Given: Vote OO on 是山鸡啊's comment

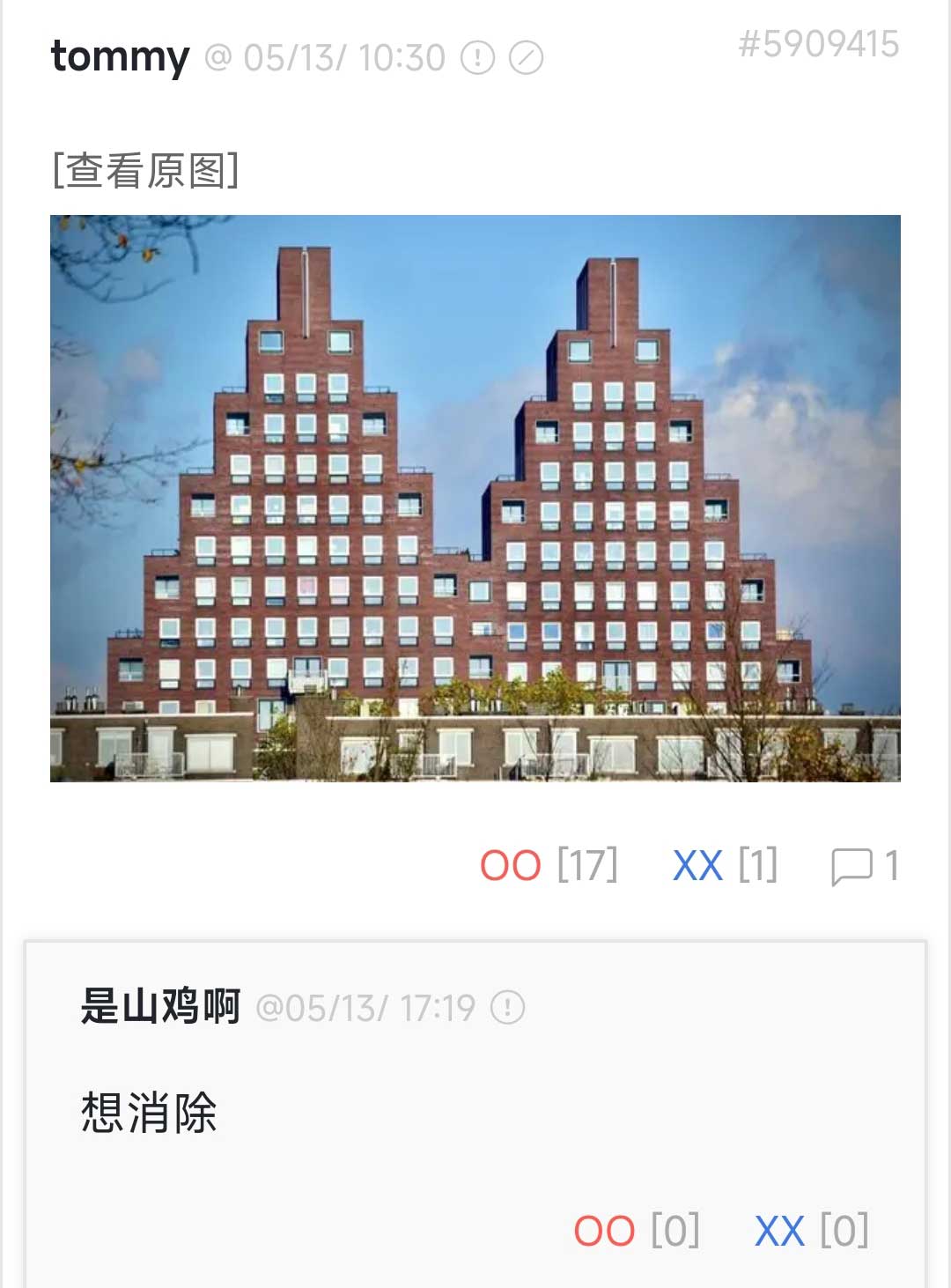Looking at the screenshot, I should click(605, 1231).
